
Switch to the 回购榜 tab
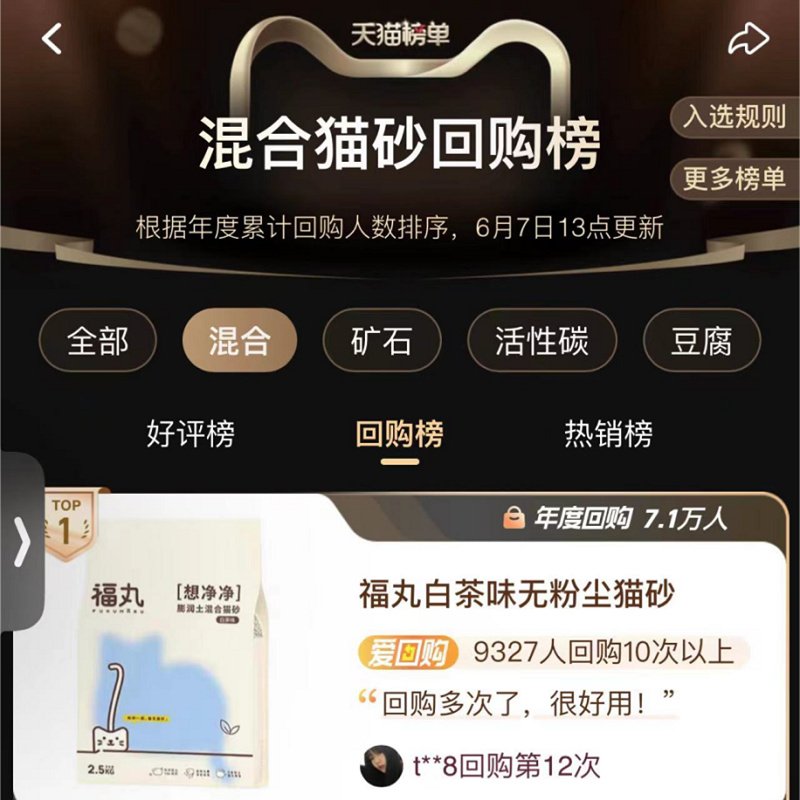pos(399,434)
